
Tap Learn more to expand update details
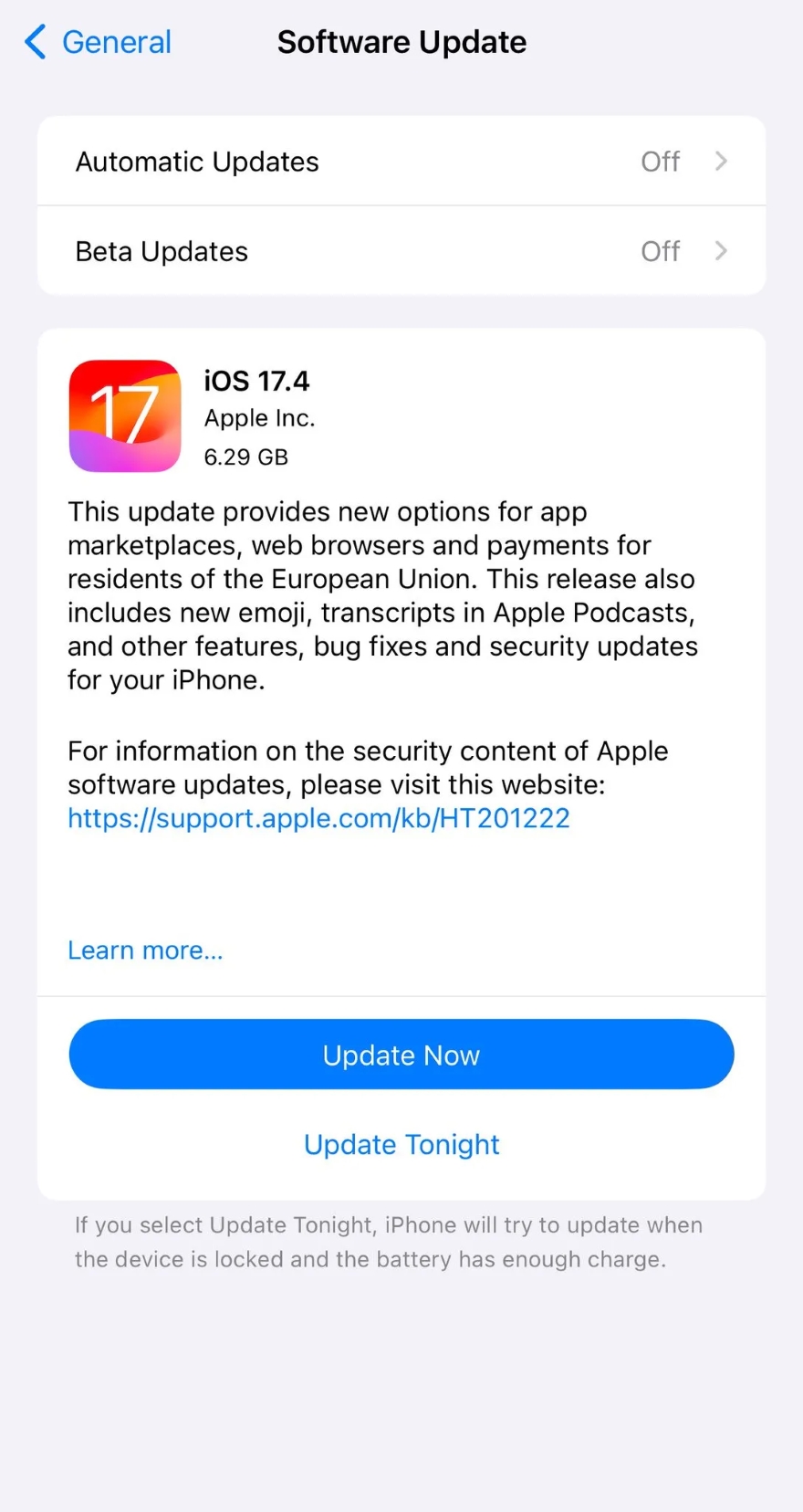[x=144, y=950]
